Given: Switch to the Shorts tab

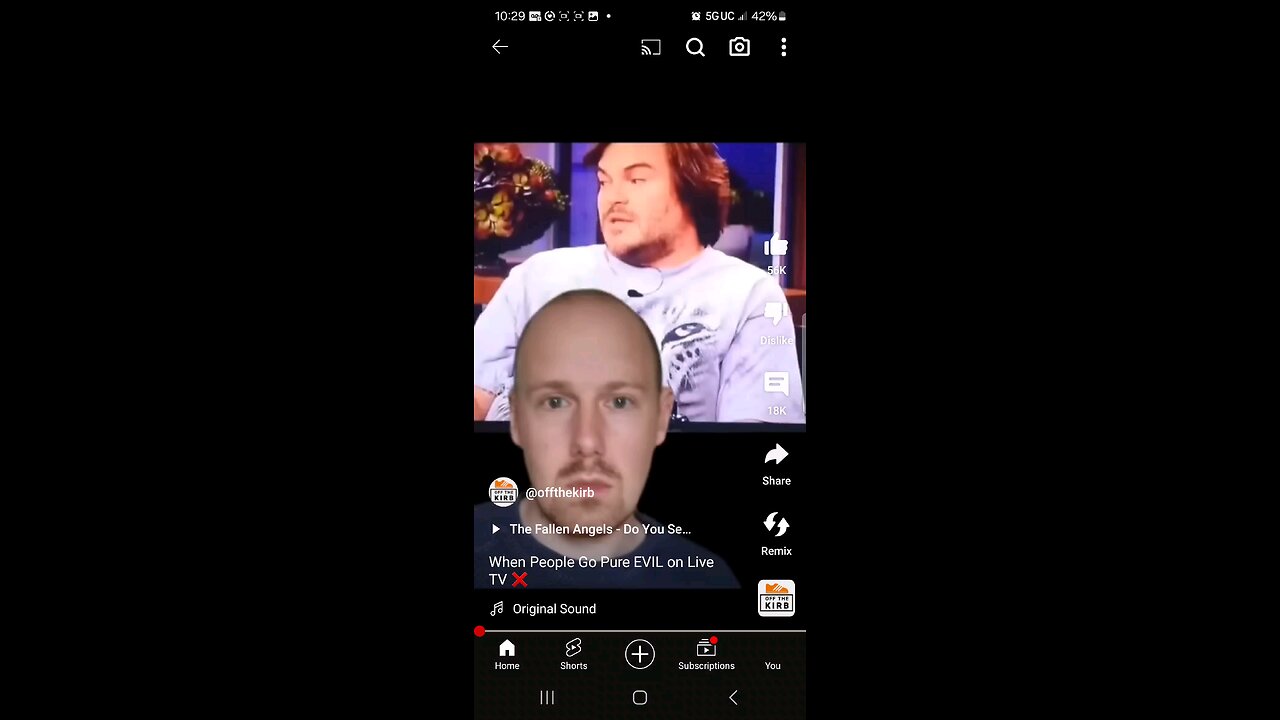Looking at the screenshot, I should click(x=573, y=655).
